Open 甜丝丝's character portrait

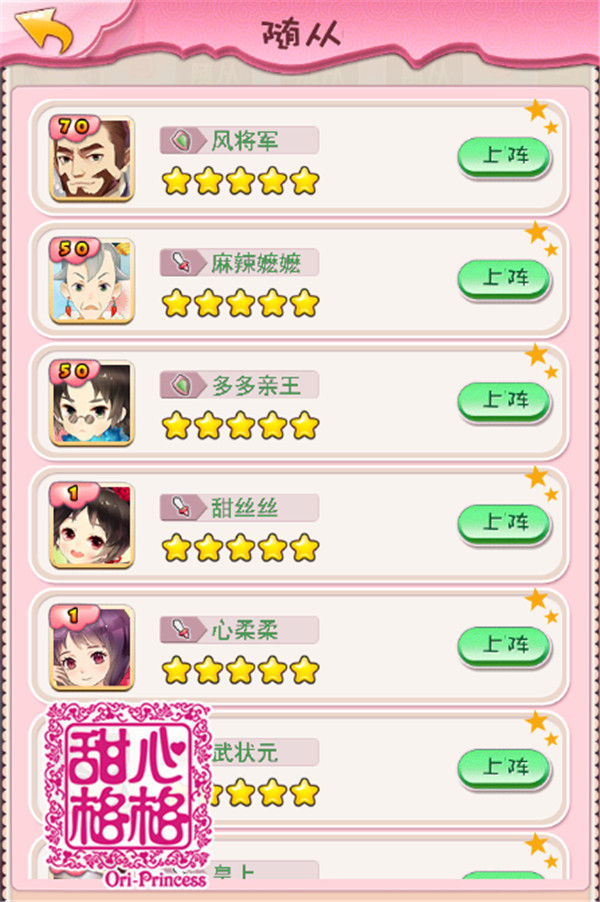[x=91, y=526]
